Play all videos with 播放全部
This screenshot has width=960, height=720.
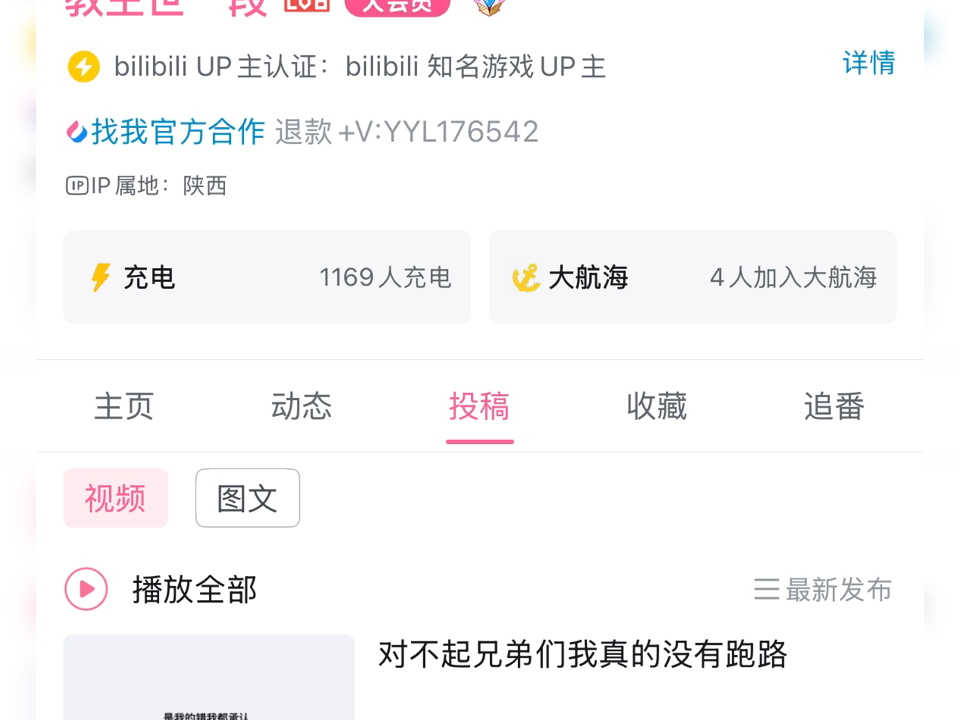coord(162,589)
